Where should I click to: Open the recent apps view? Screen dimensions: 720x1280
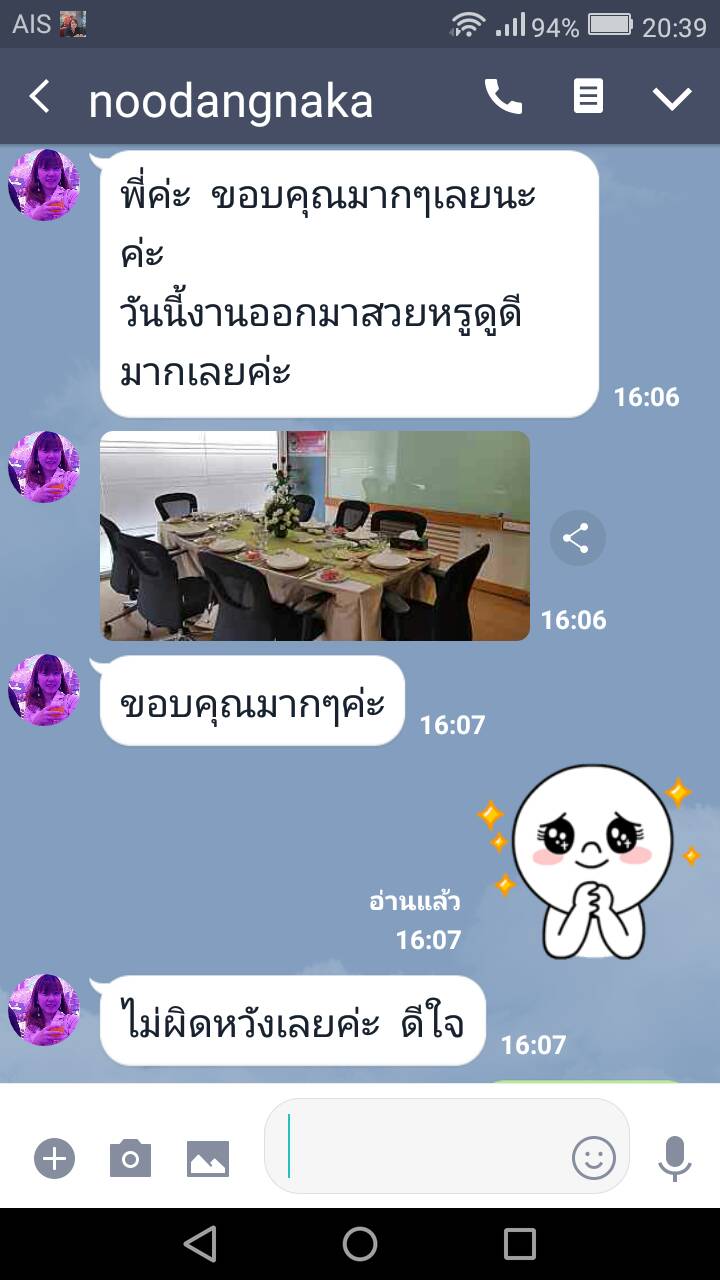(x=520, y=1244)
